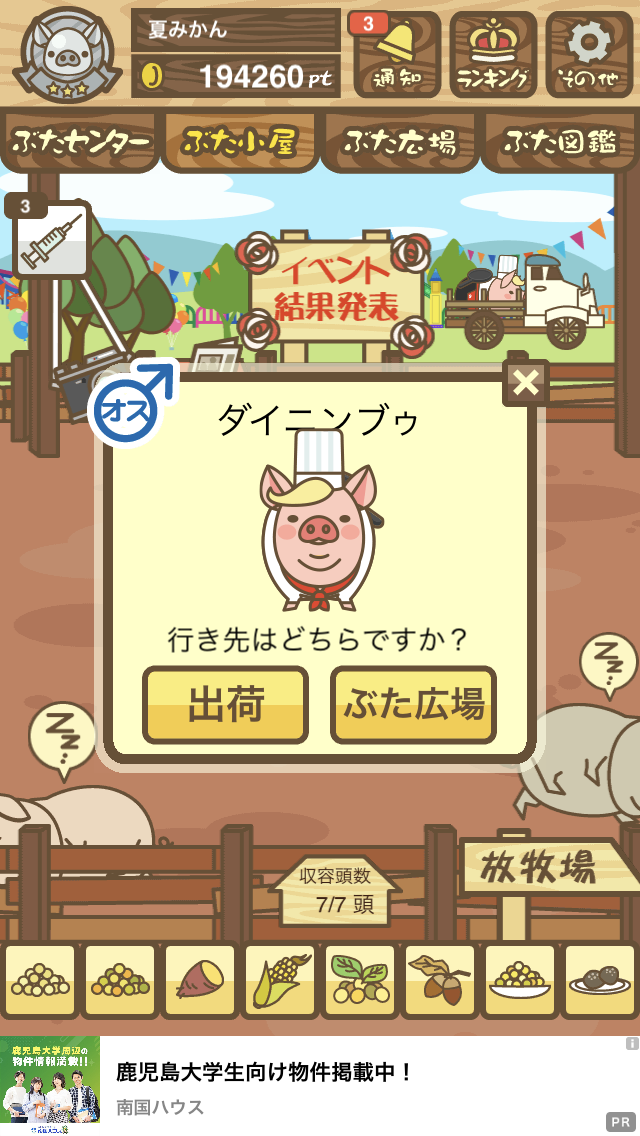Select the sweet potato feed
The height and width of the screenshot is (1136, 640).
199,980
